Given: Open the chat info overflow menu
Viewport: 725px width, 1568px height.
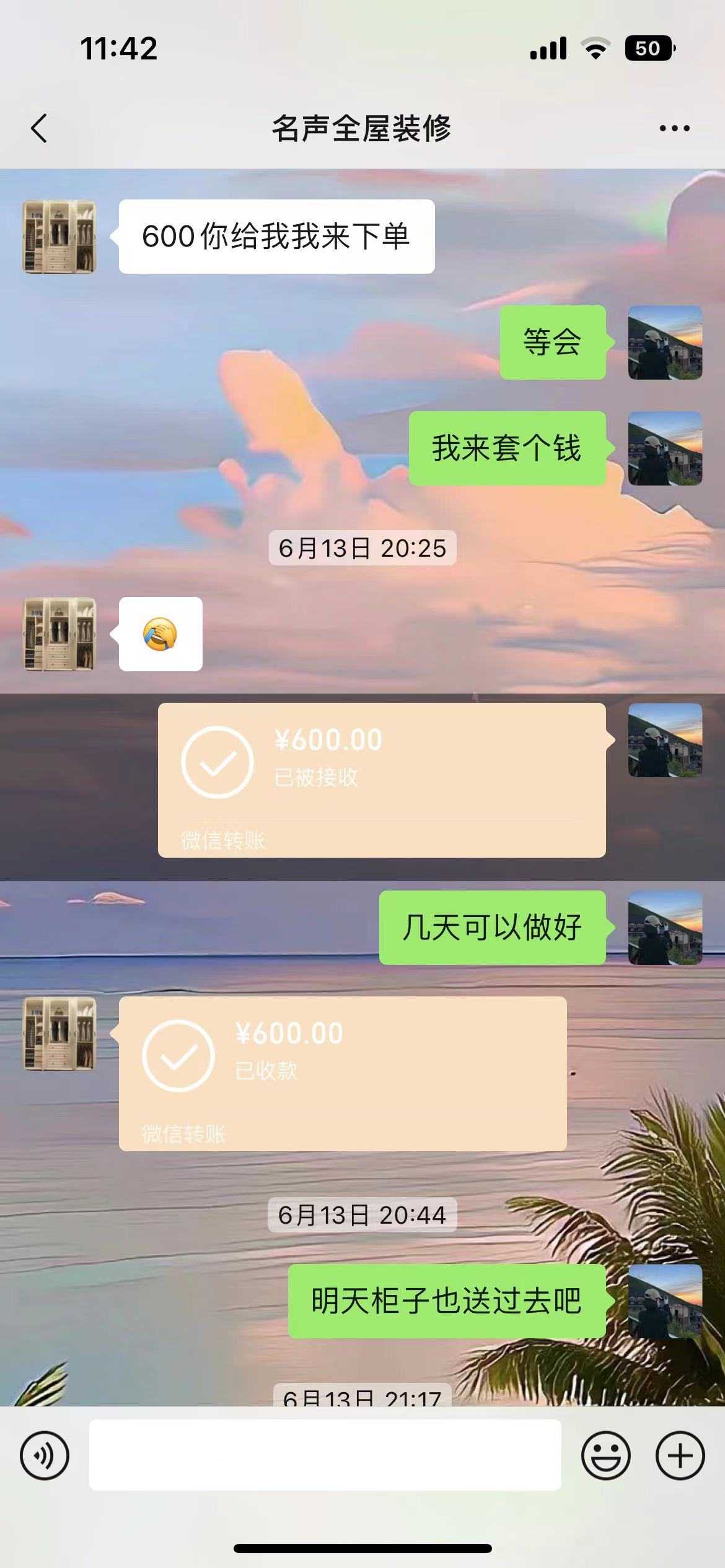Looking at the screenshot, I should tap(674, 129).
